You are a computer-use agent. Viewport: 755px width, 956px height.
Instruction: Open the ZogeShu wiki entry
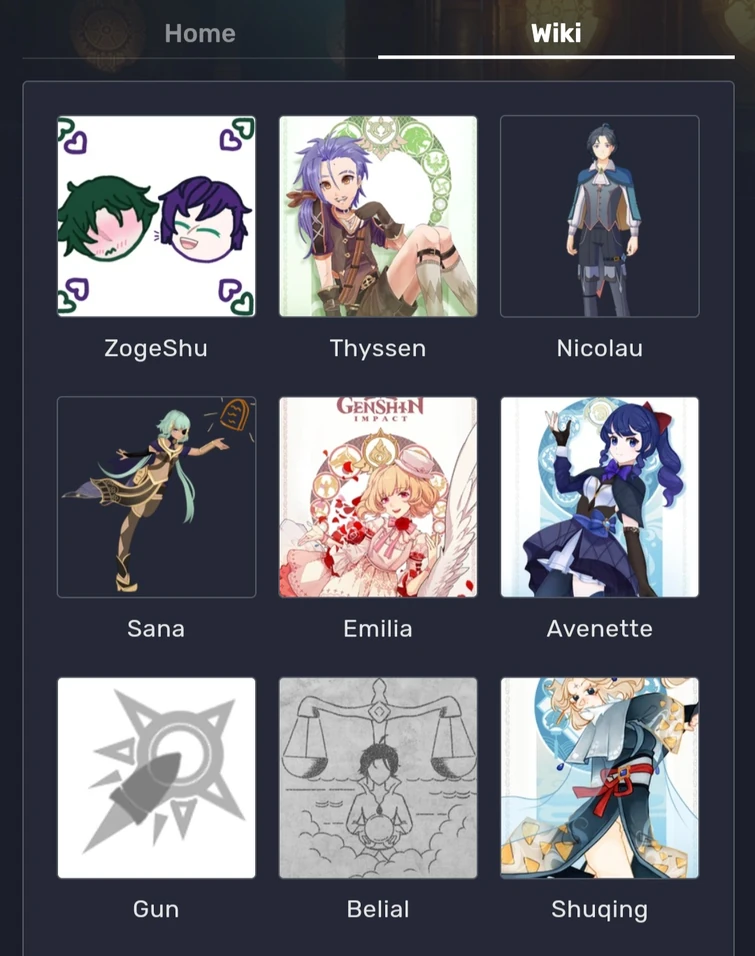pyautogui.click(x=156, y=216)
